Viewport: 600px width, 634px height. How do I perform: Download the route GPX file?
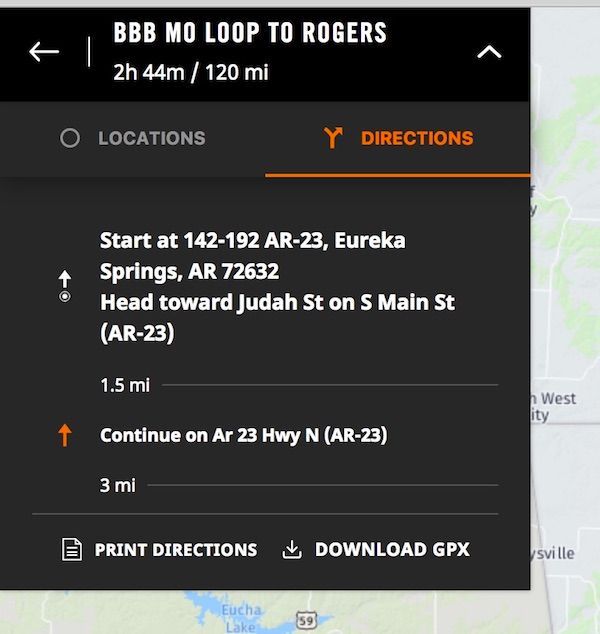coord(376,550)
